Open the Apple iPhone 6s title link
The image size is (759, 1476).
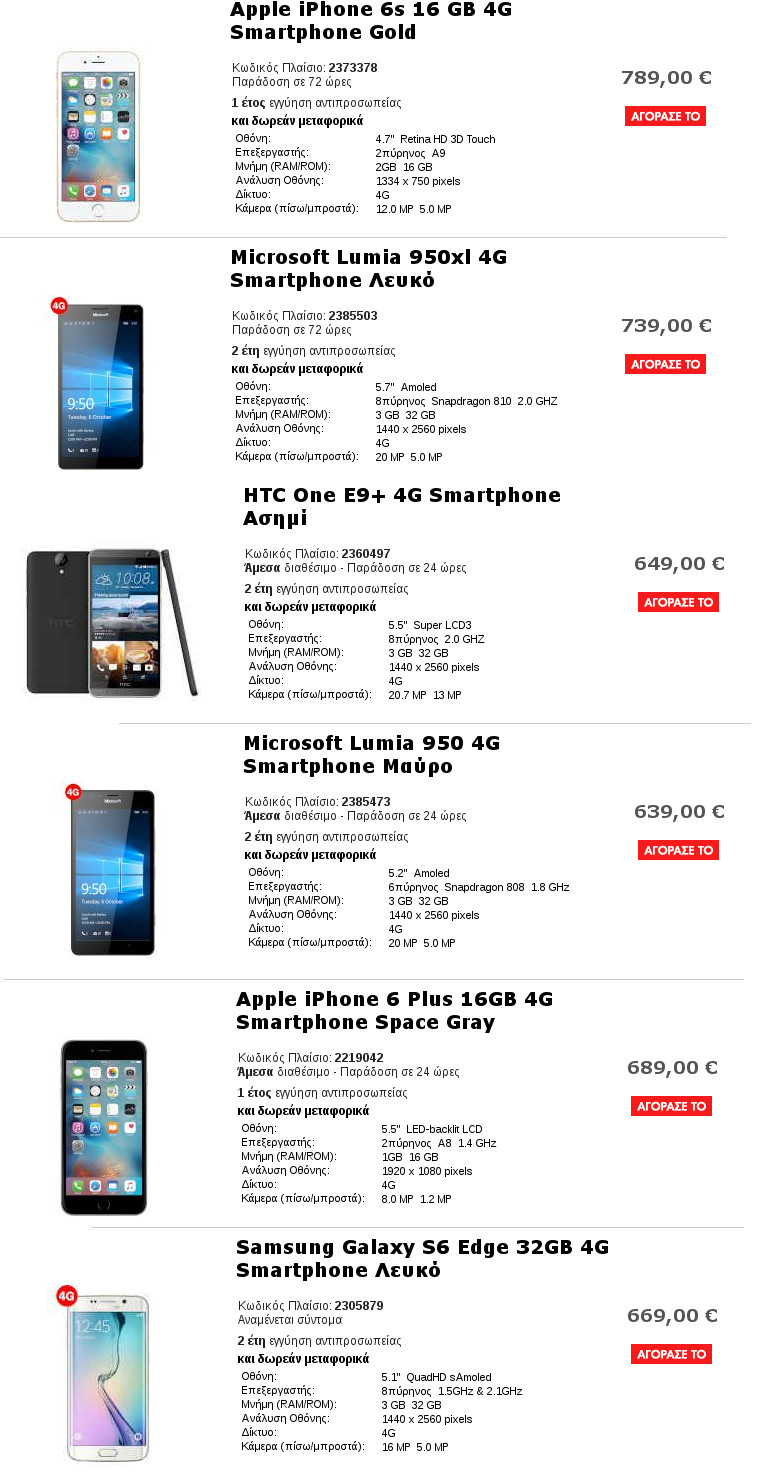tap(371, 21)
